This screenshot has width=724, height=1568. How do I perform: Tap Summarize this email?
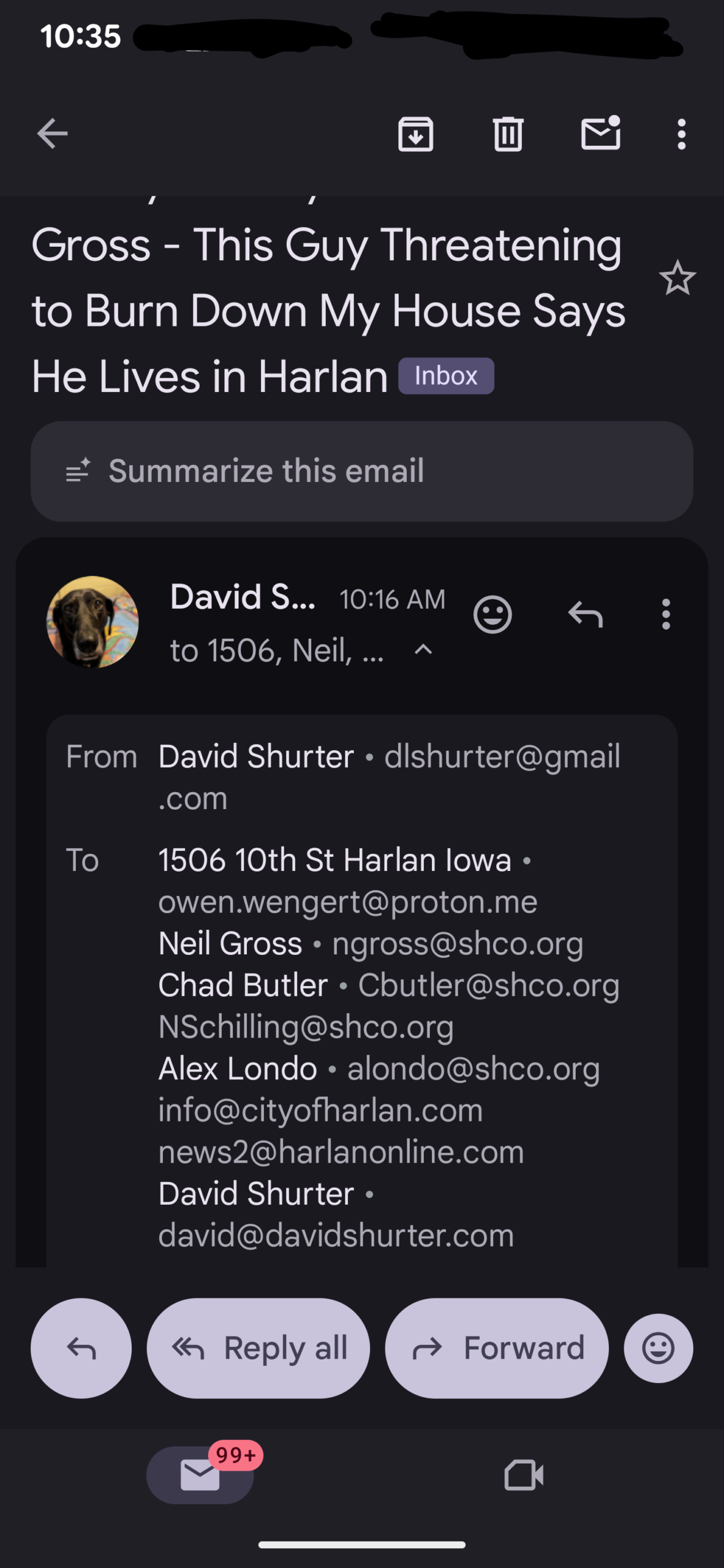pos(361,471)
